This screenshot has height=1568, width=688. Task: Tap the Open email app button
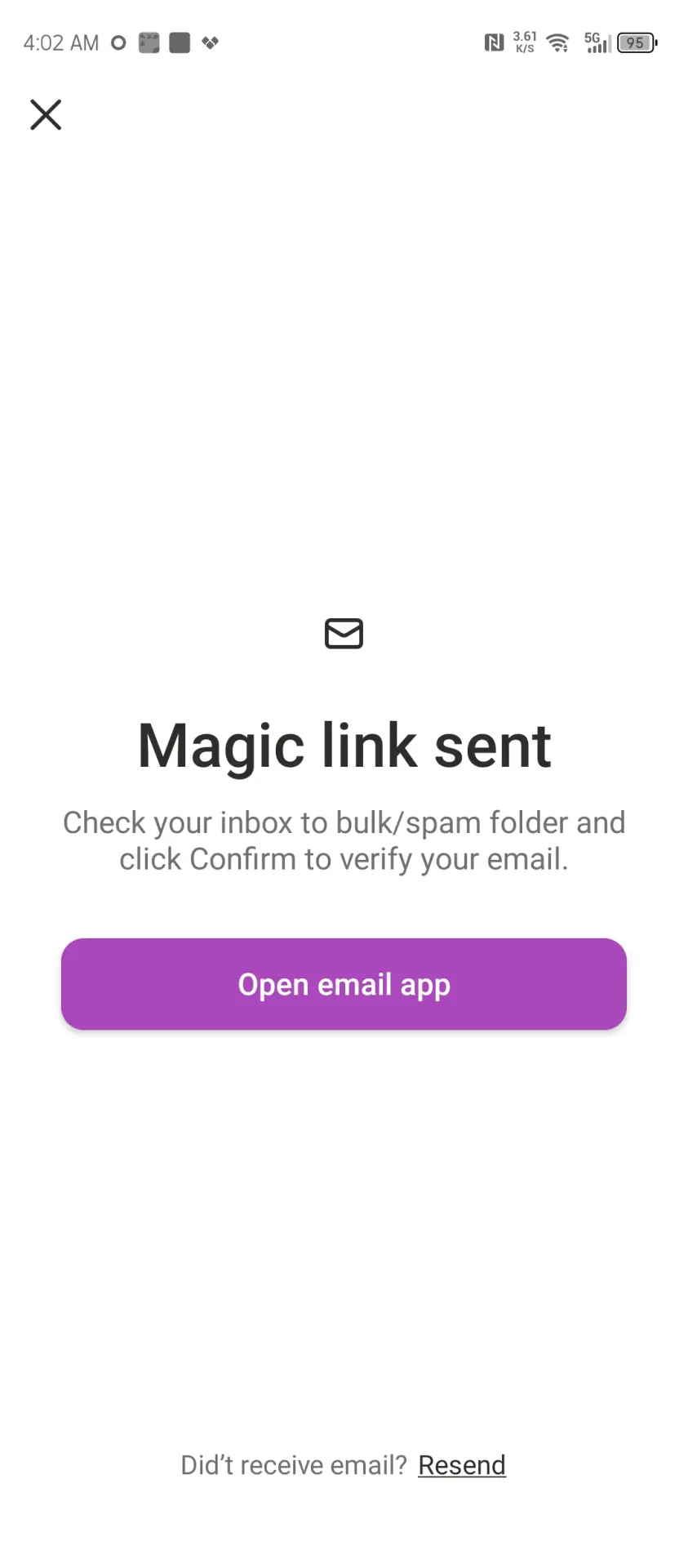click(x=344, y=984)
